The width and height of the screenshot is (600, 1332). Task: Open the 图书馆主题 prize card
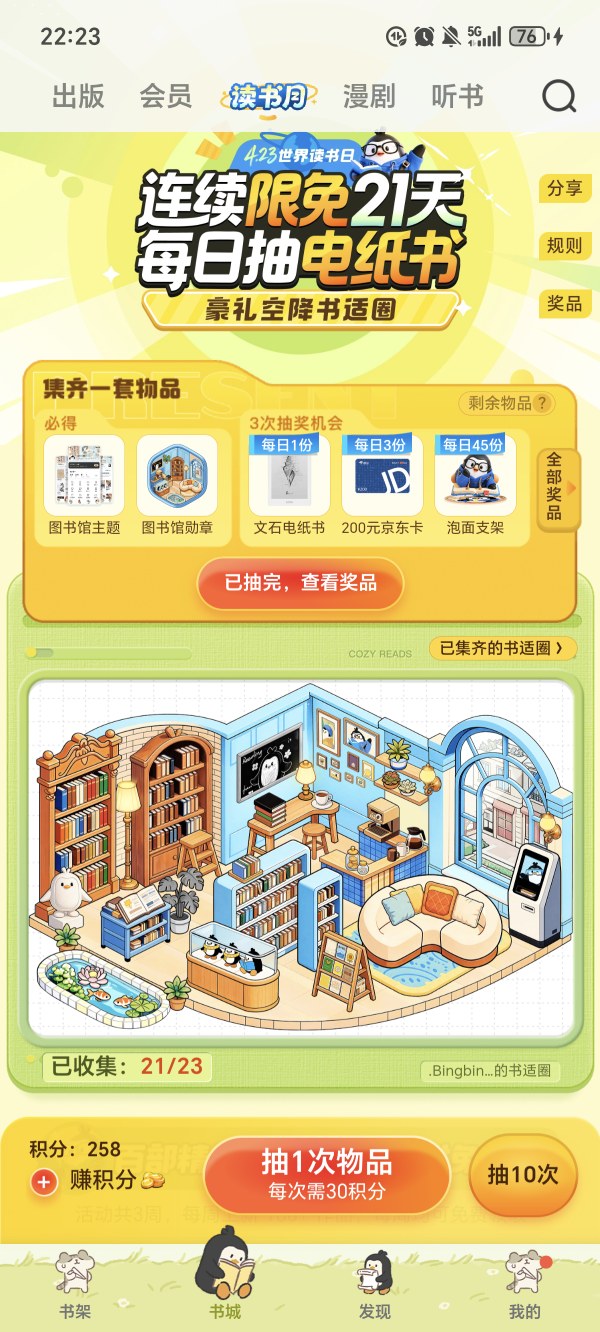[84, 486]
